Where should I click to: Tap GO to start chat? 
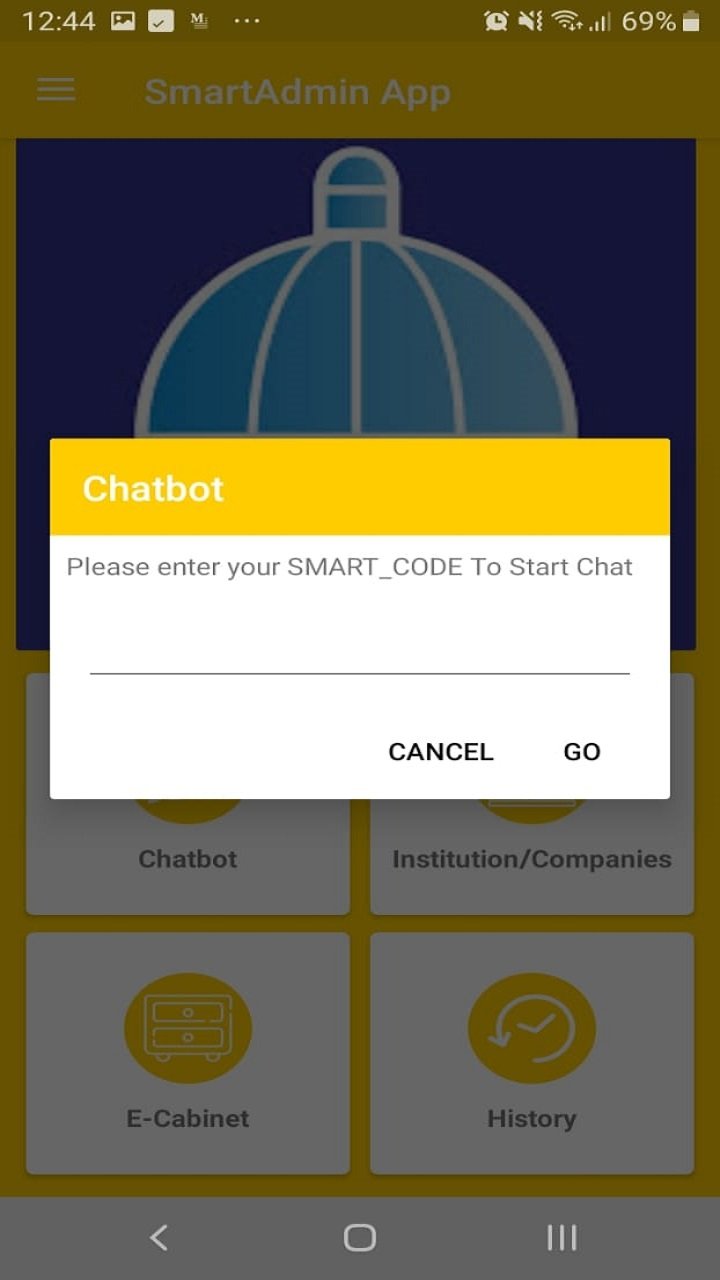(x=581, y=752)
